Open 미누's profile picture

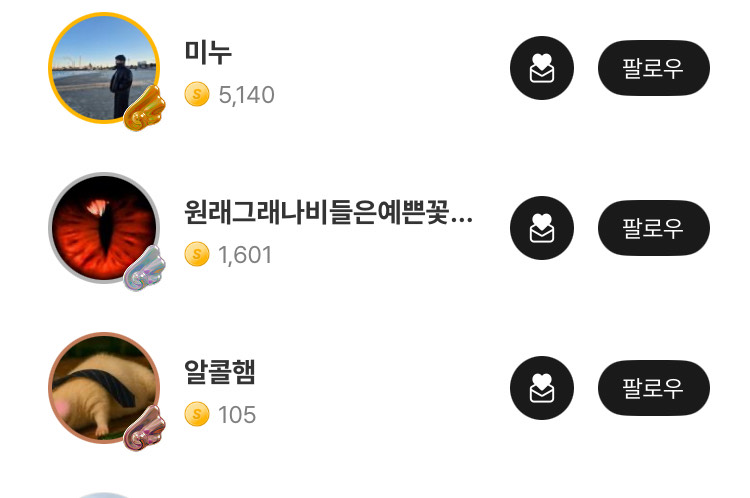point(103,68)
